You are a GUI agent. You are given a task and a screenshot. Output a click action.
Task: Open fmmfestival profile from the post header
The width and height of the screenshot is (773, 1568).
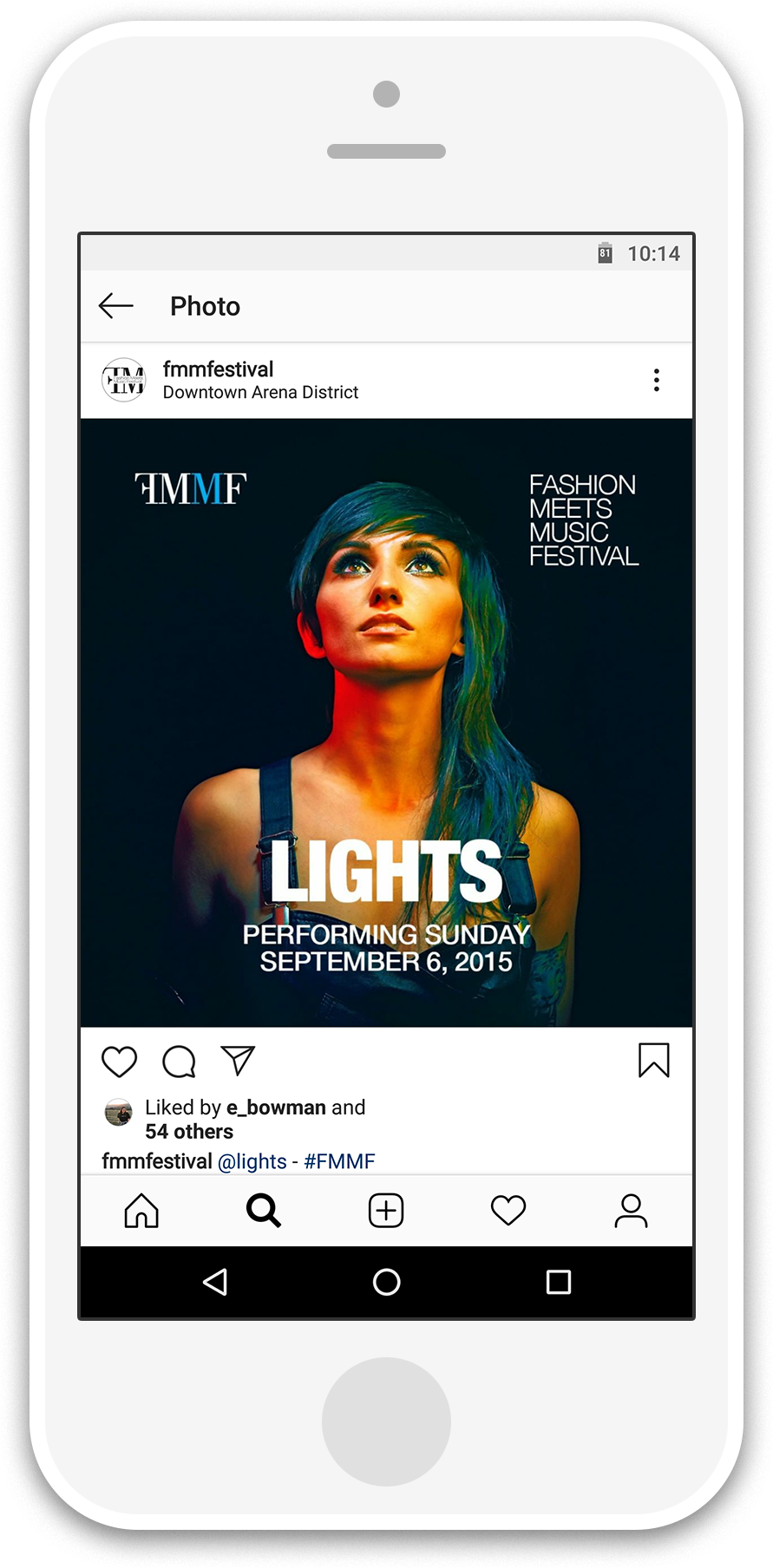coord(218,369)
